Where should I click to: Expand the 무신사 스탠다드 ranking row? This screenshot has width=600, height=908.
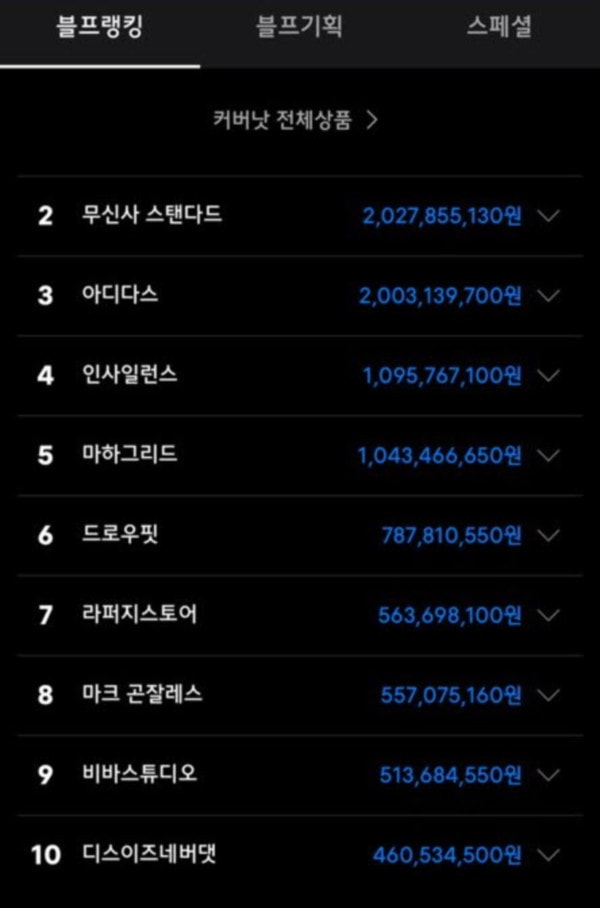[548, 216]
